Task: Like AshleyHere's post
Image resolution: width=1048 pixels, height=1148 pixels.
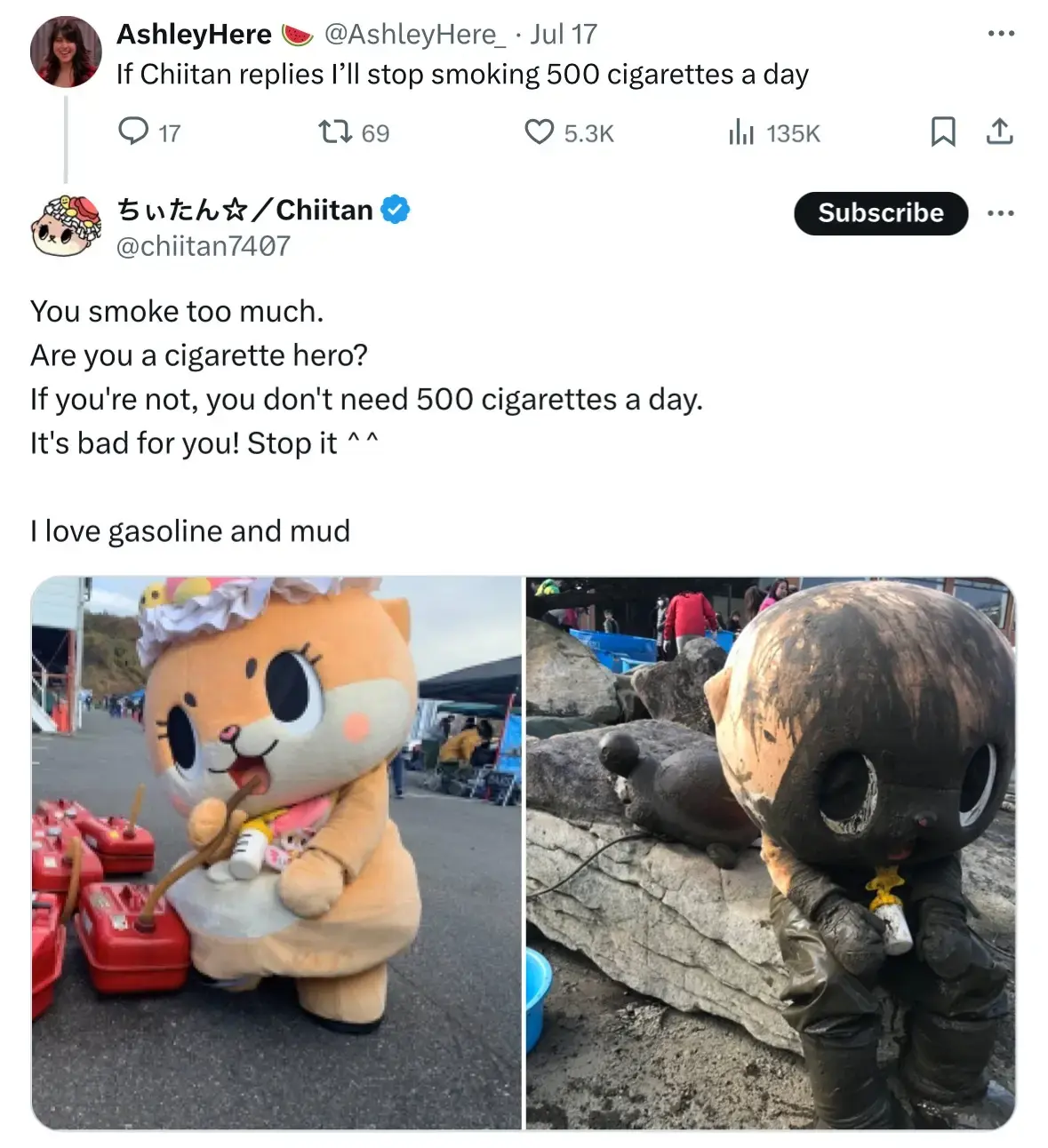Action: (x=539, y=132)
